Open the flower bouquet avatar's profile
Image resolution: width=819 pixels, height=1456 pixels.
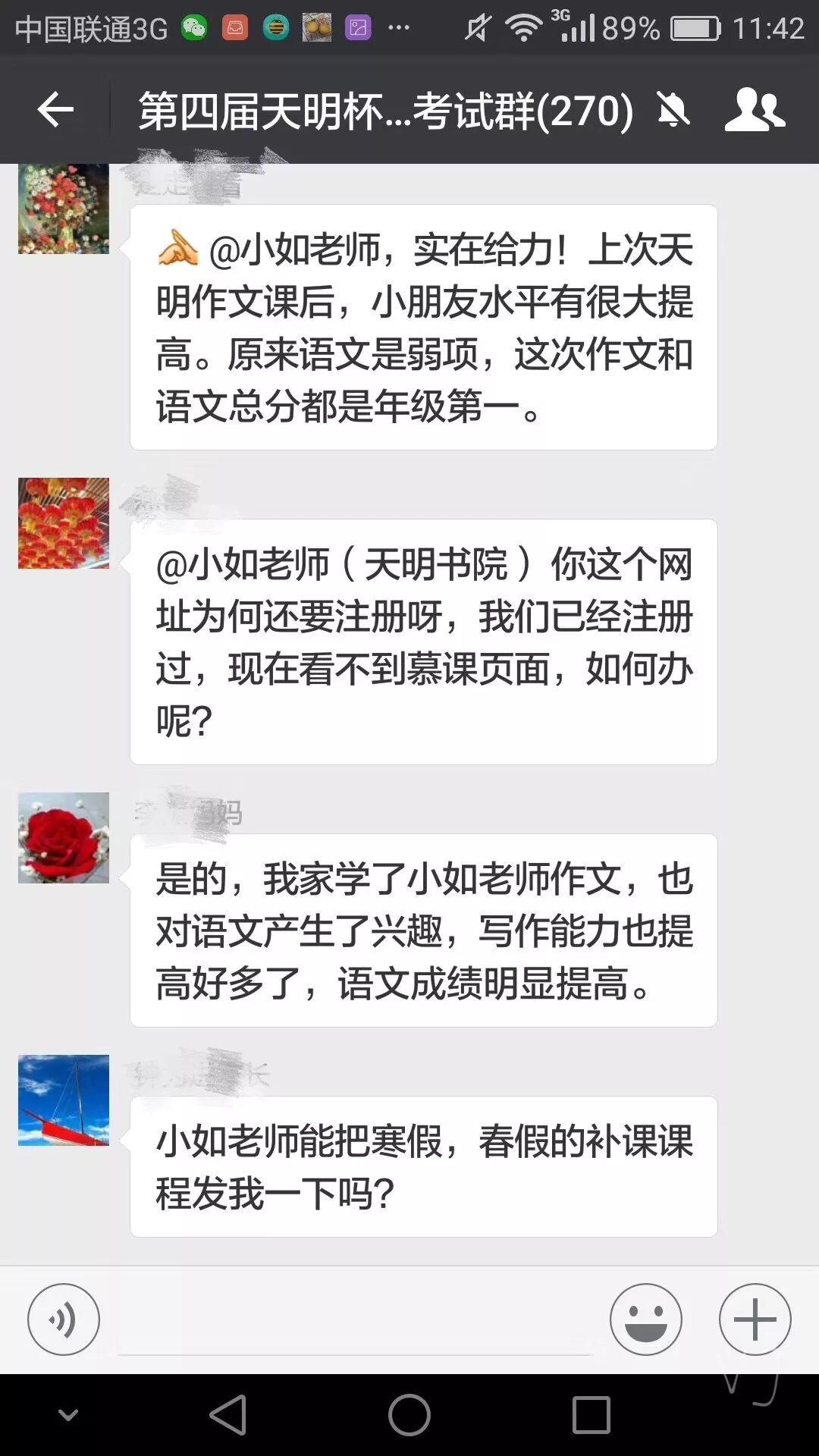coord(64,209)
